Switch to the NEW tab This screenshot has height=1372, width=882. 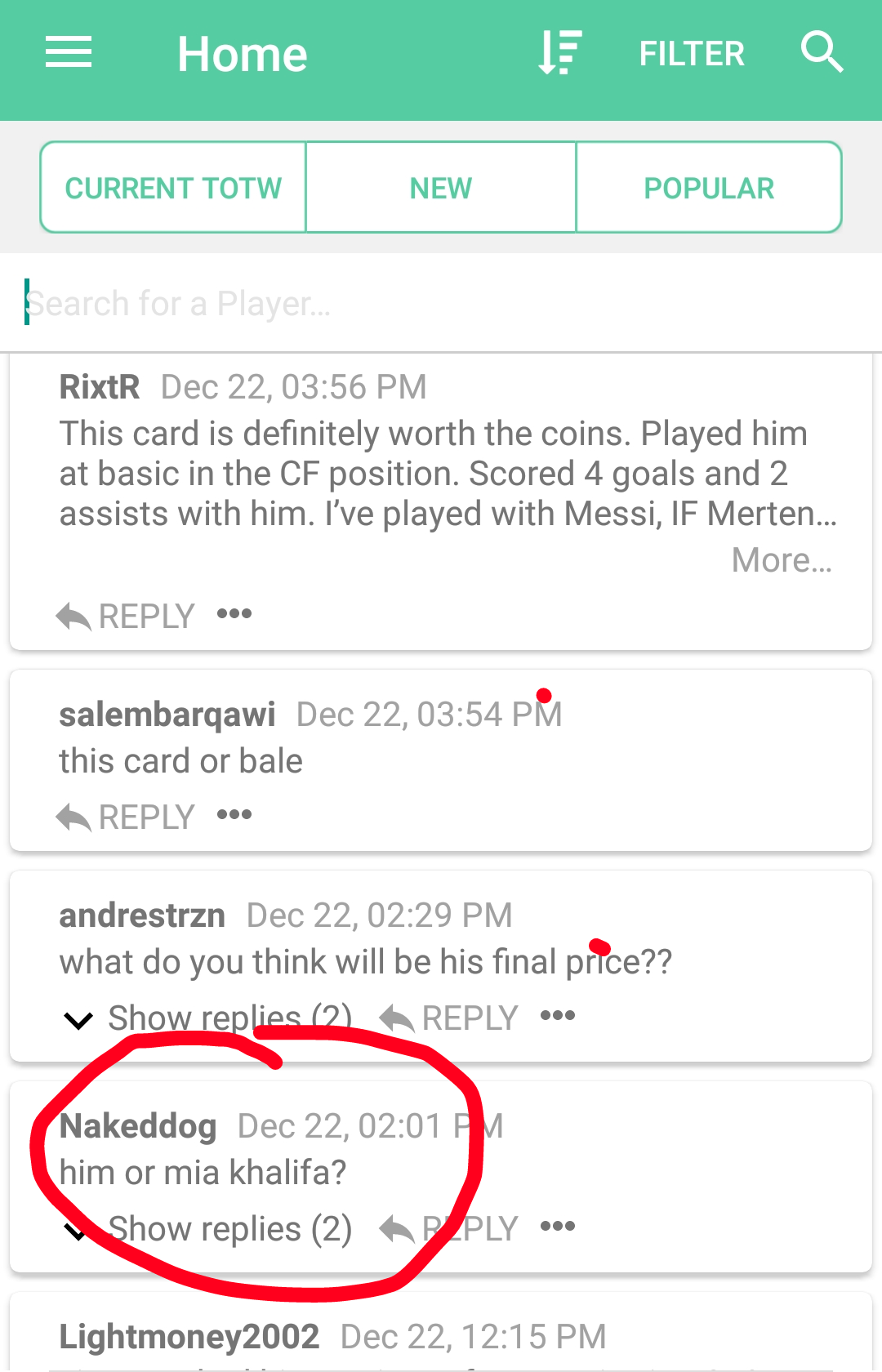coord(441,188)
